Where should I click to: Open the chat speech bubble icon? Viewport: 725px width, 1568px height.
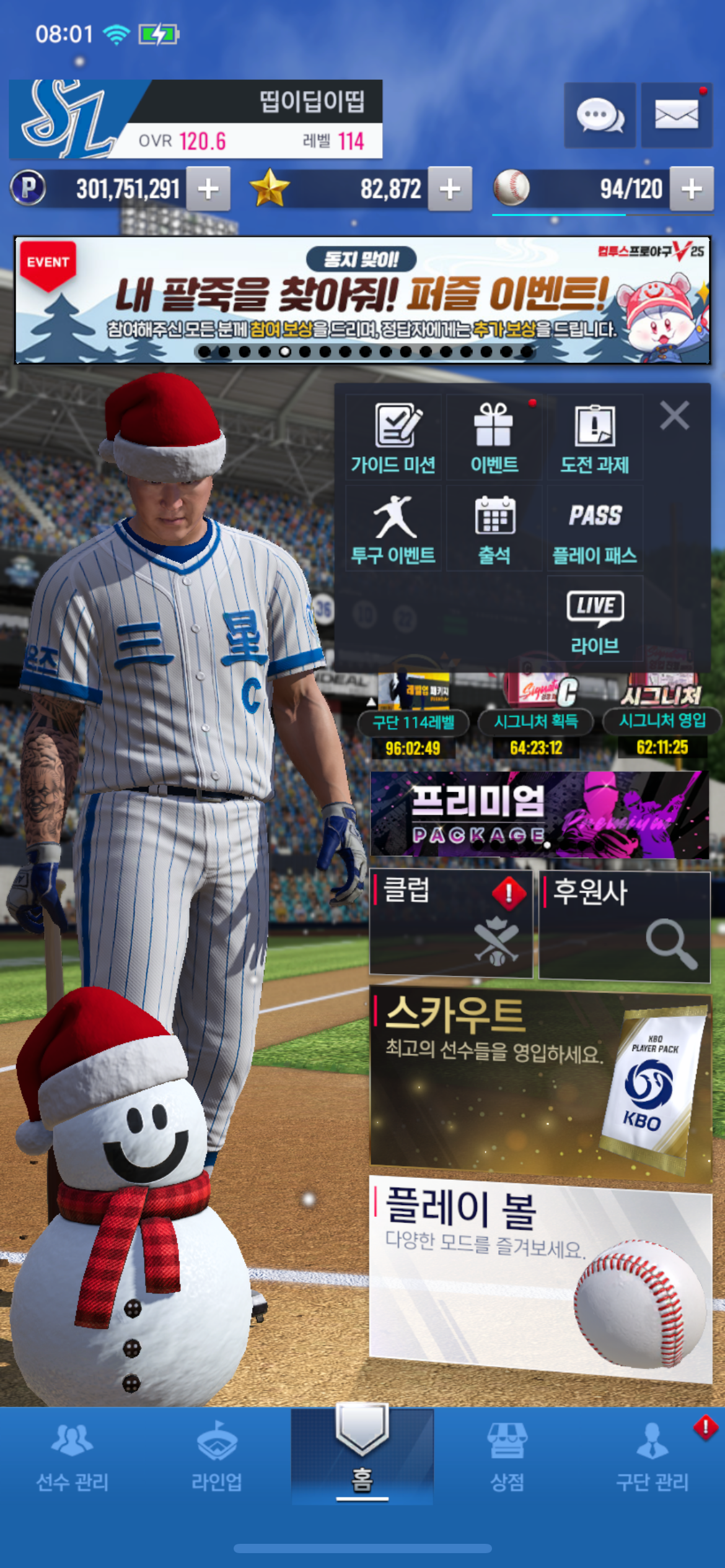[x=599, y=115]
